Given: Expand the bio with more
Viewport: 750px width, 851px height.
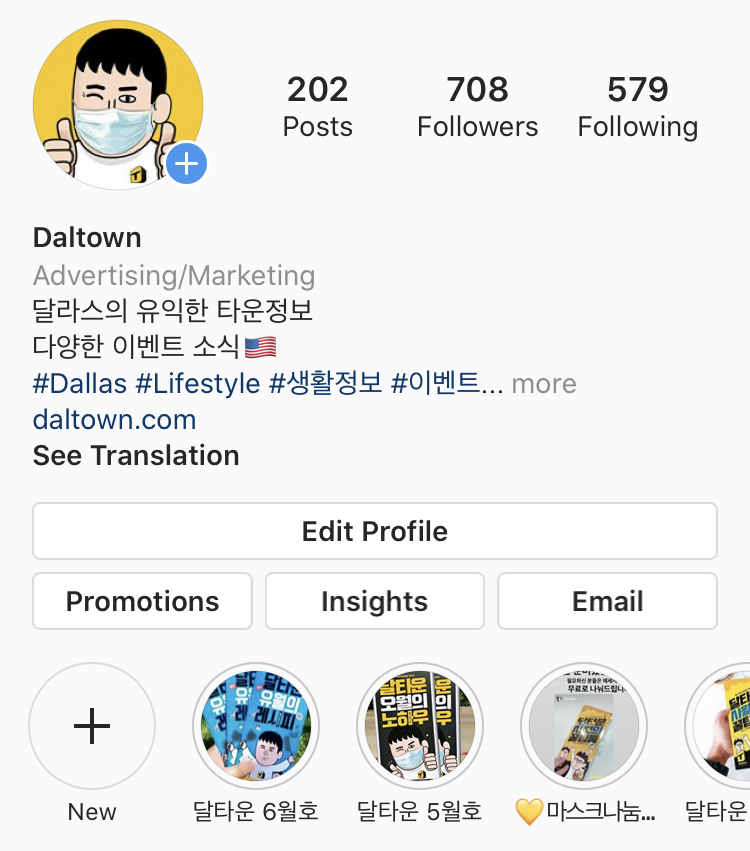Looking at the screenshot, I should (544, 384).
